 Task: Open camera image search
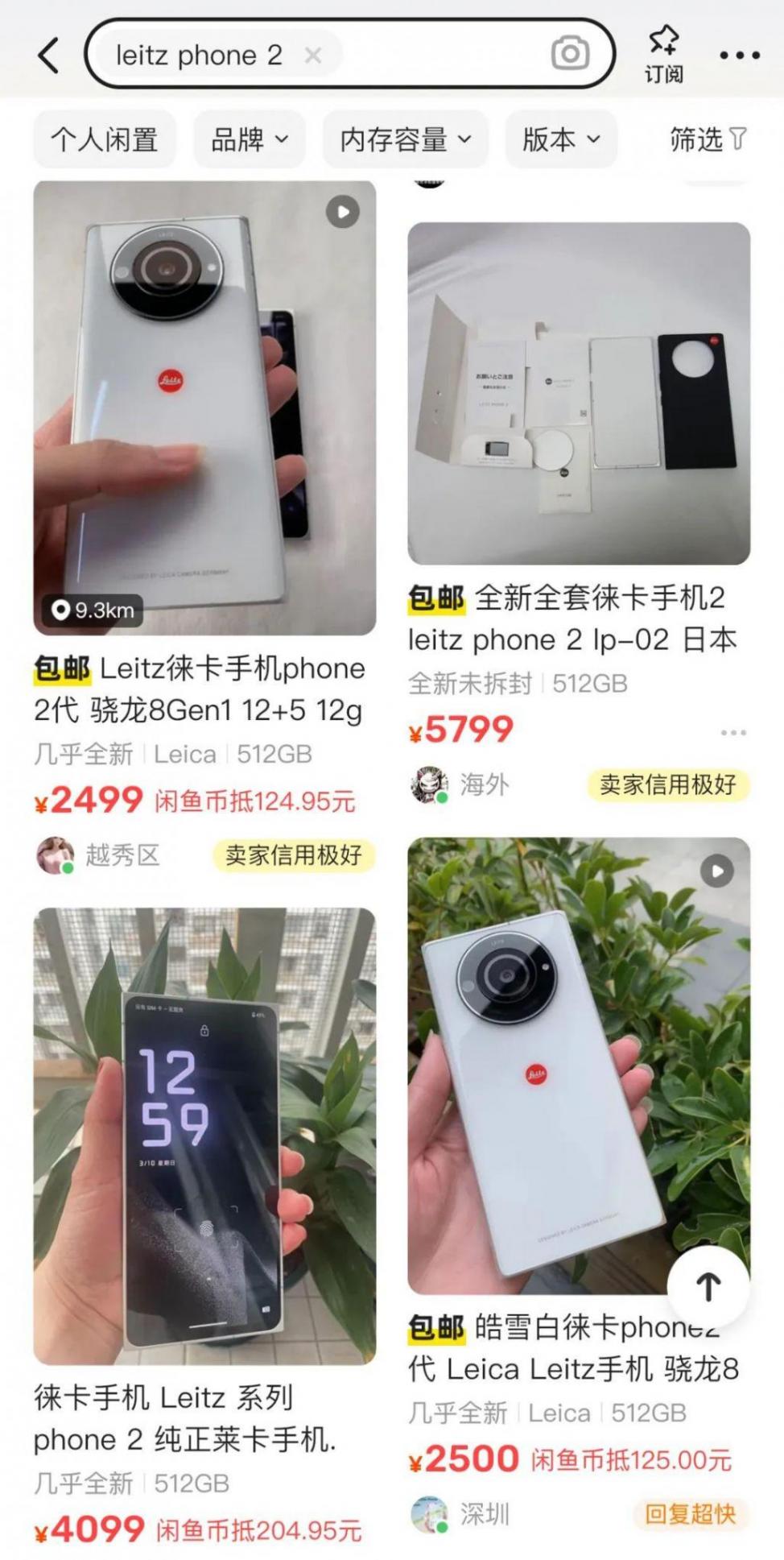tap(570, 54)
